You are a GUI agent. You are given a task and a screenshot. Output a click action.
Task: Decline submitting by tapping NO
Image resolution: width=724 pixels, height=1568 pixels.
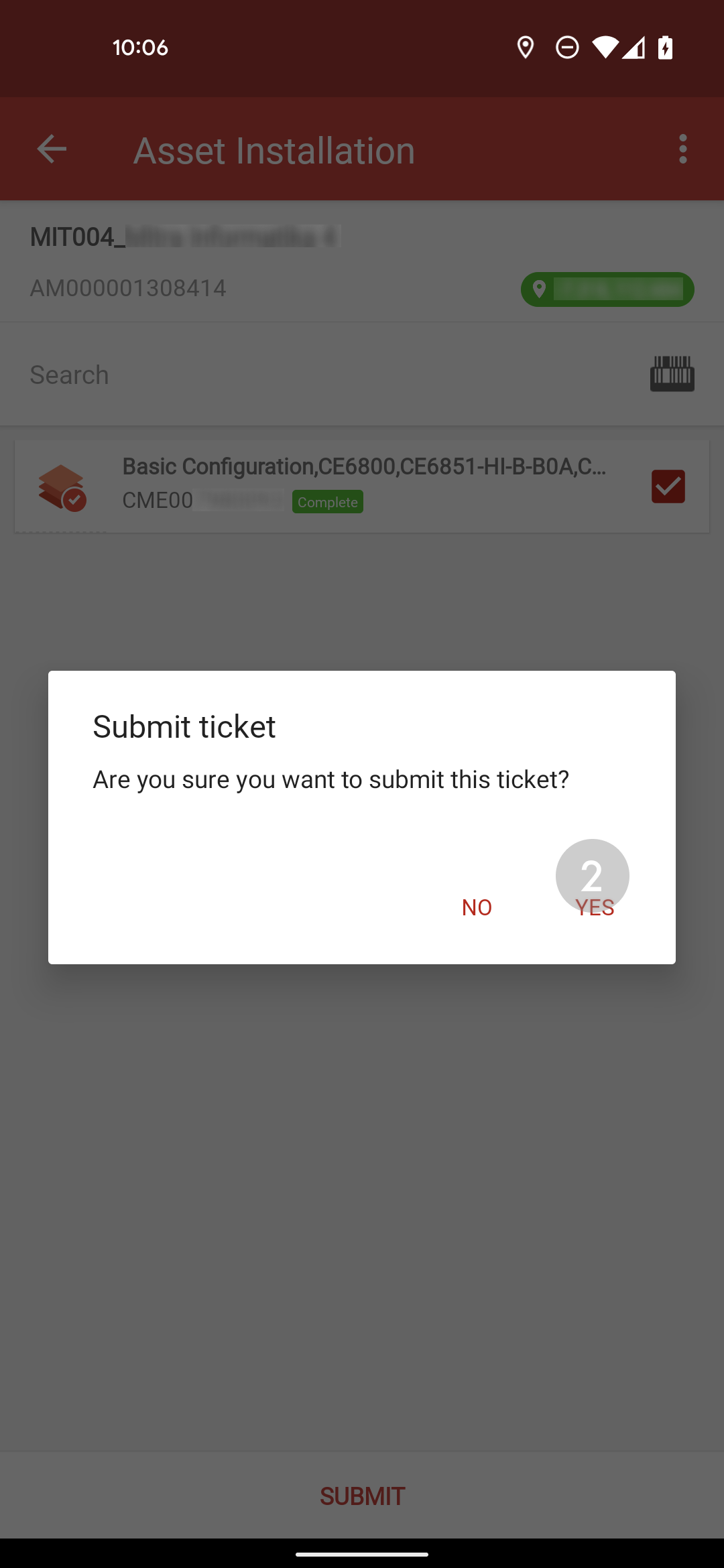(477, 907)
